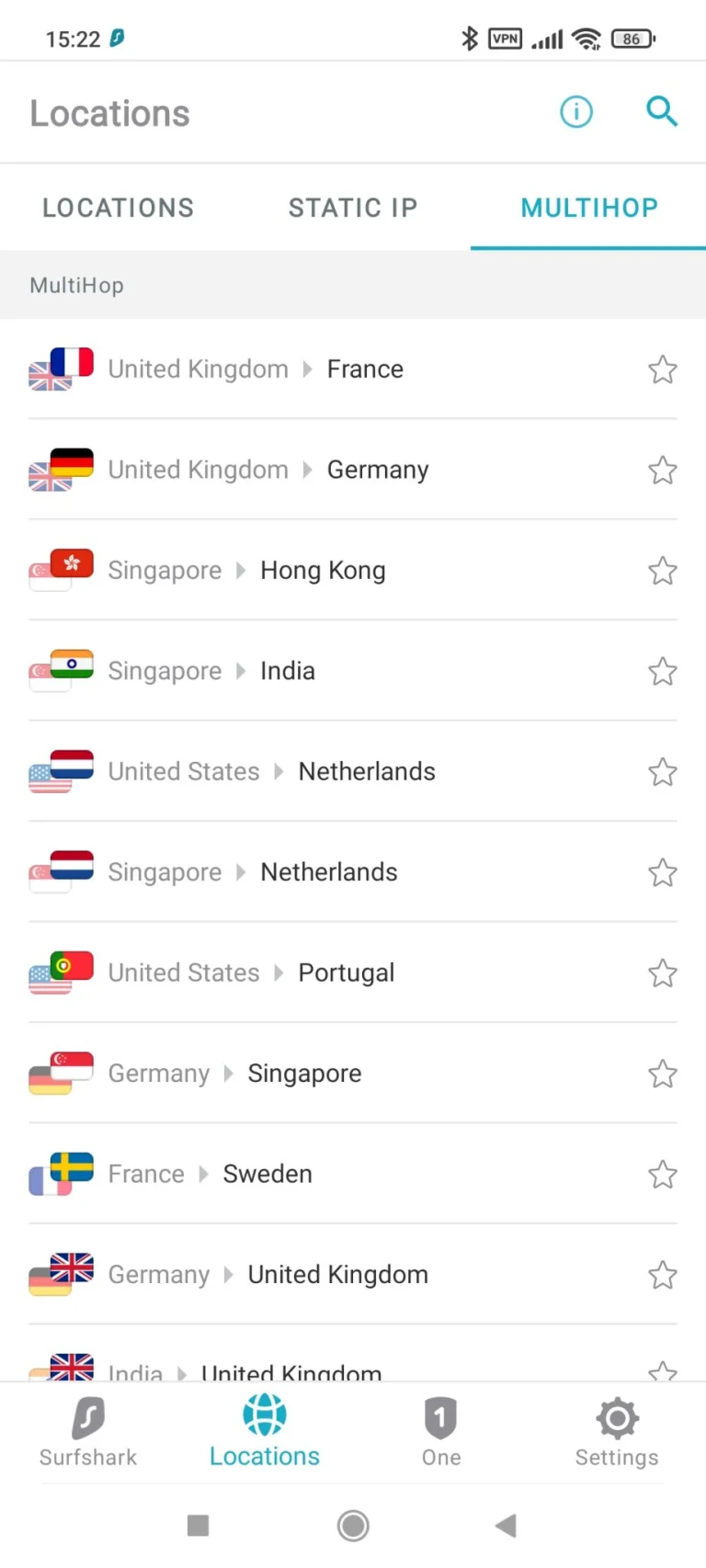Switch to the LOCATIONS tab
The width and height of the screenshot is (706, 1568).
118,208
